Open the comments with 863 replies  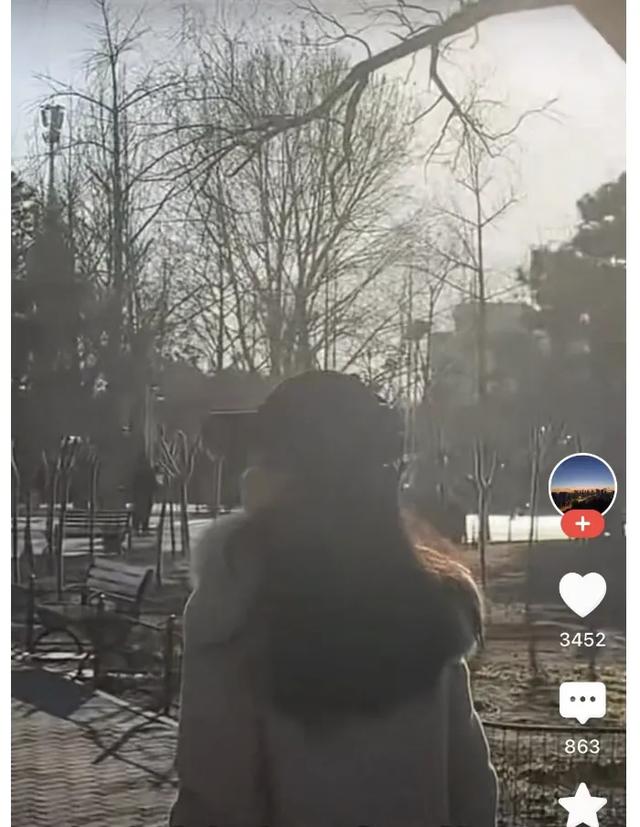[x=582, y=702]
